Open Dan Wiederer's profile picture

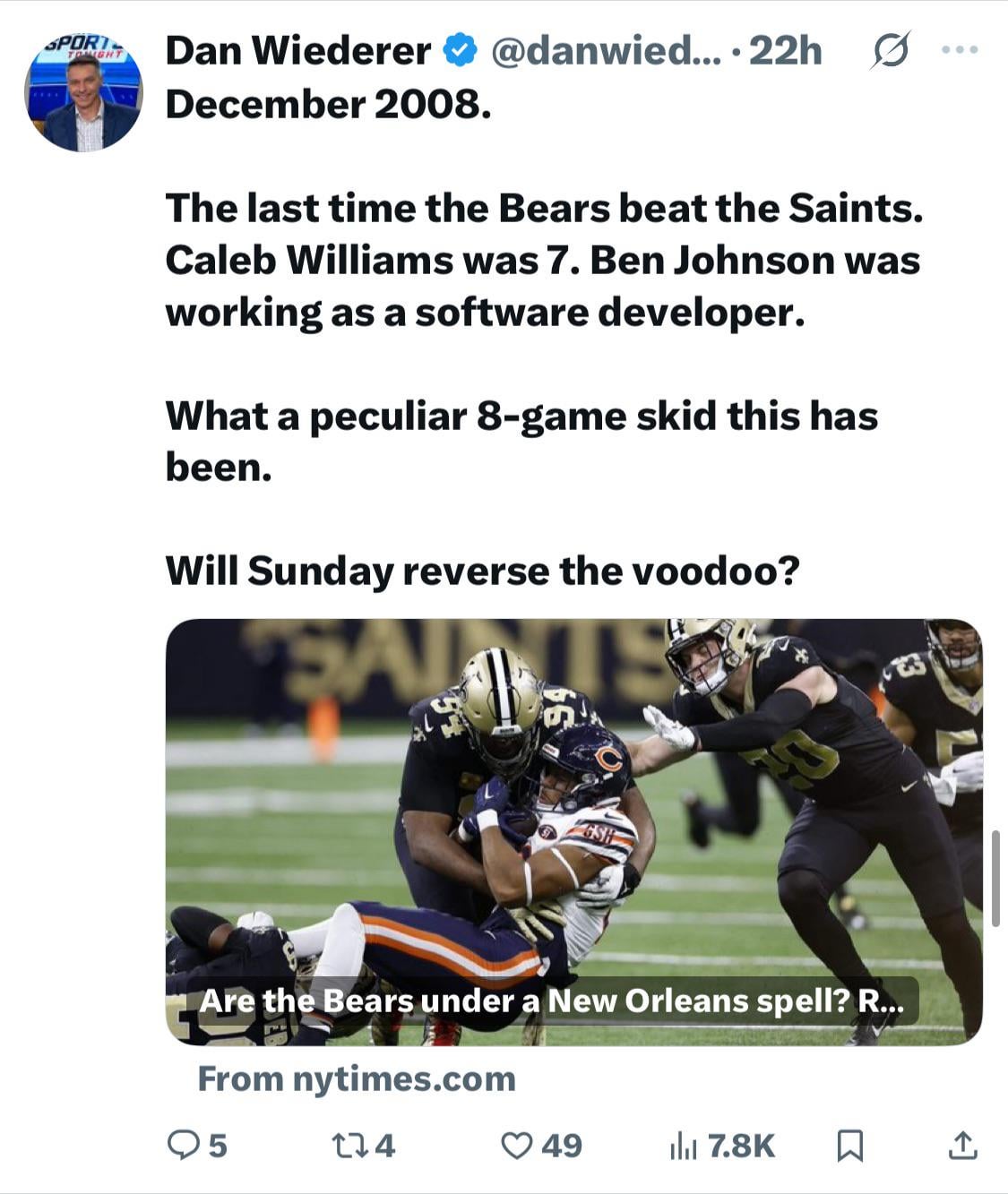pos(82,93)
